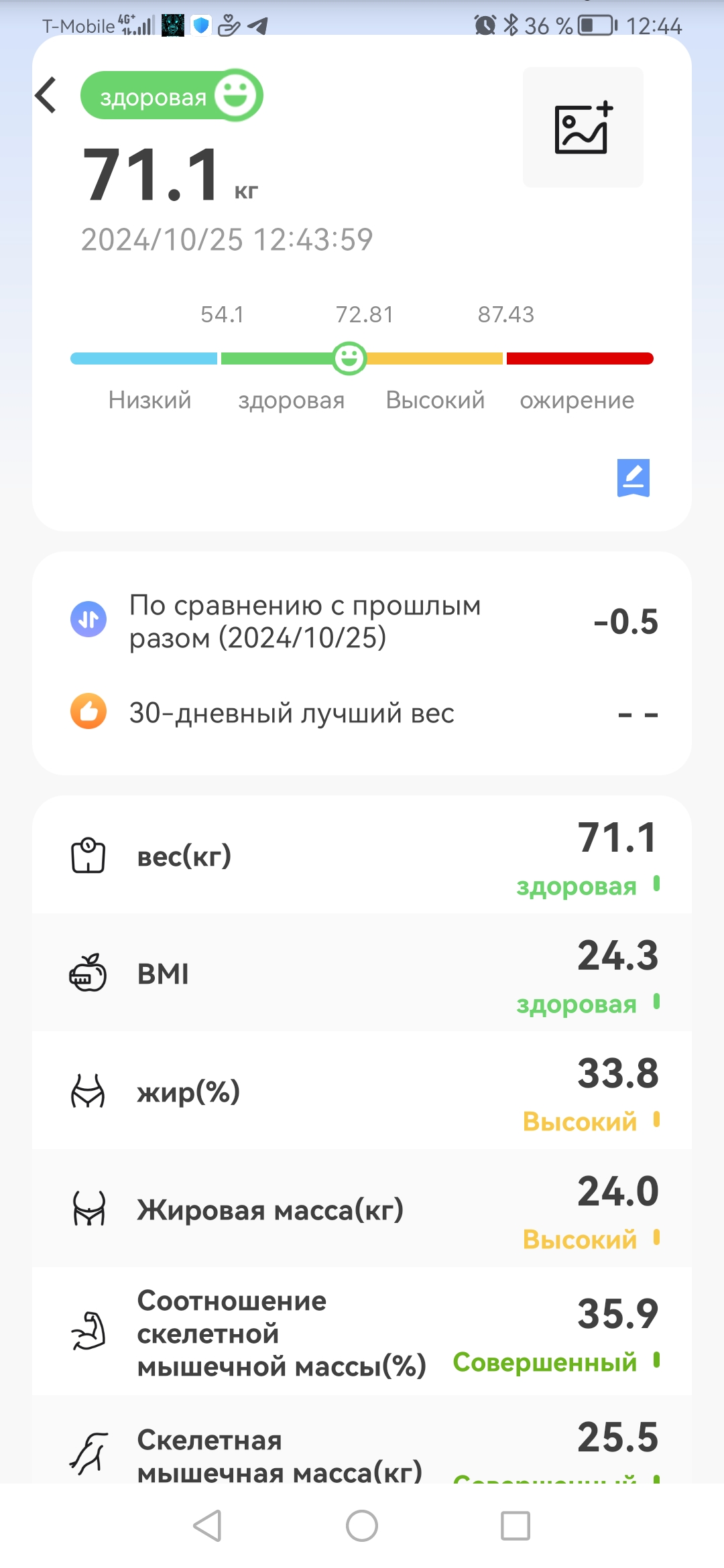Open the 30-дневный лучший вес row
This screenshot has height=1568, width=724.
362,712
